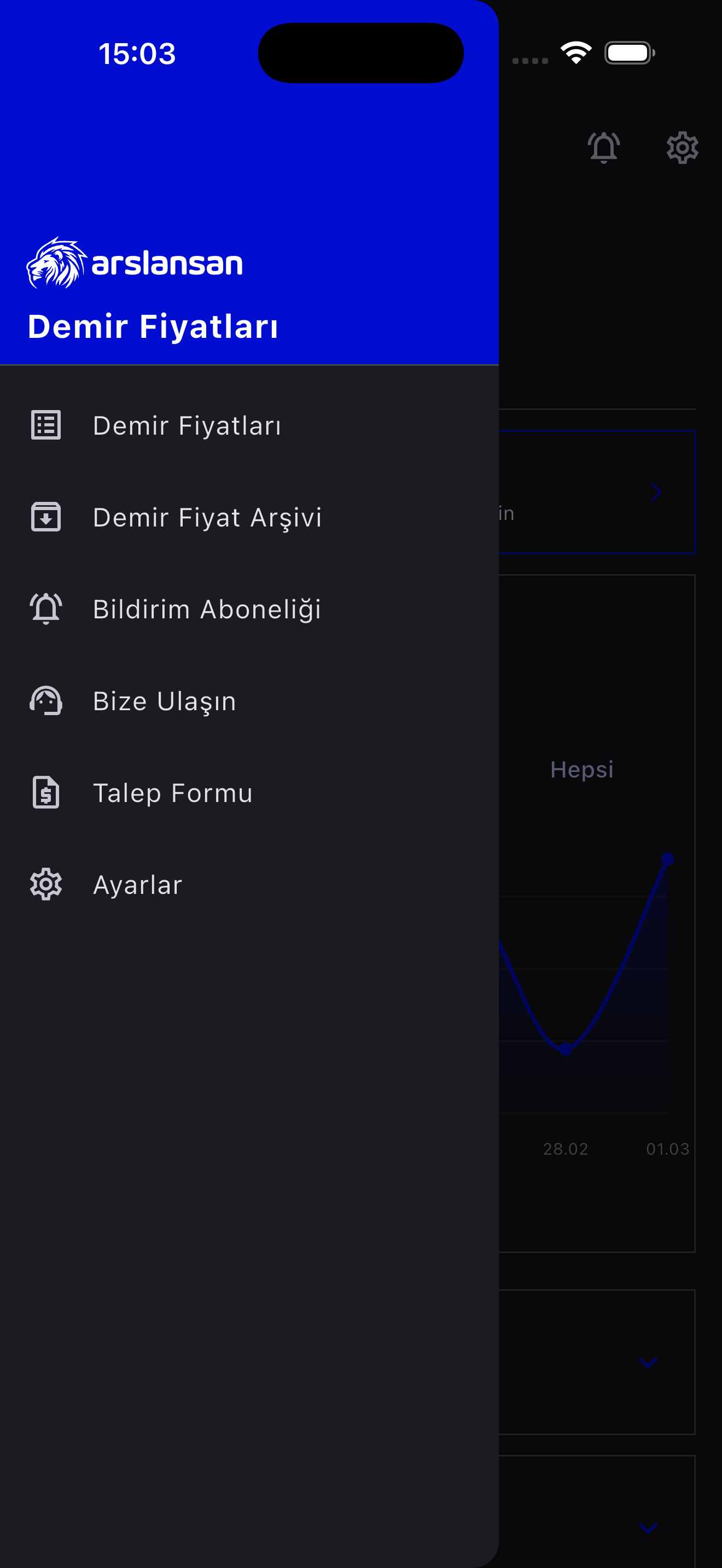Click the arslansan lion logo

tap(57, 264)
